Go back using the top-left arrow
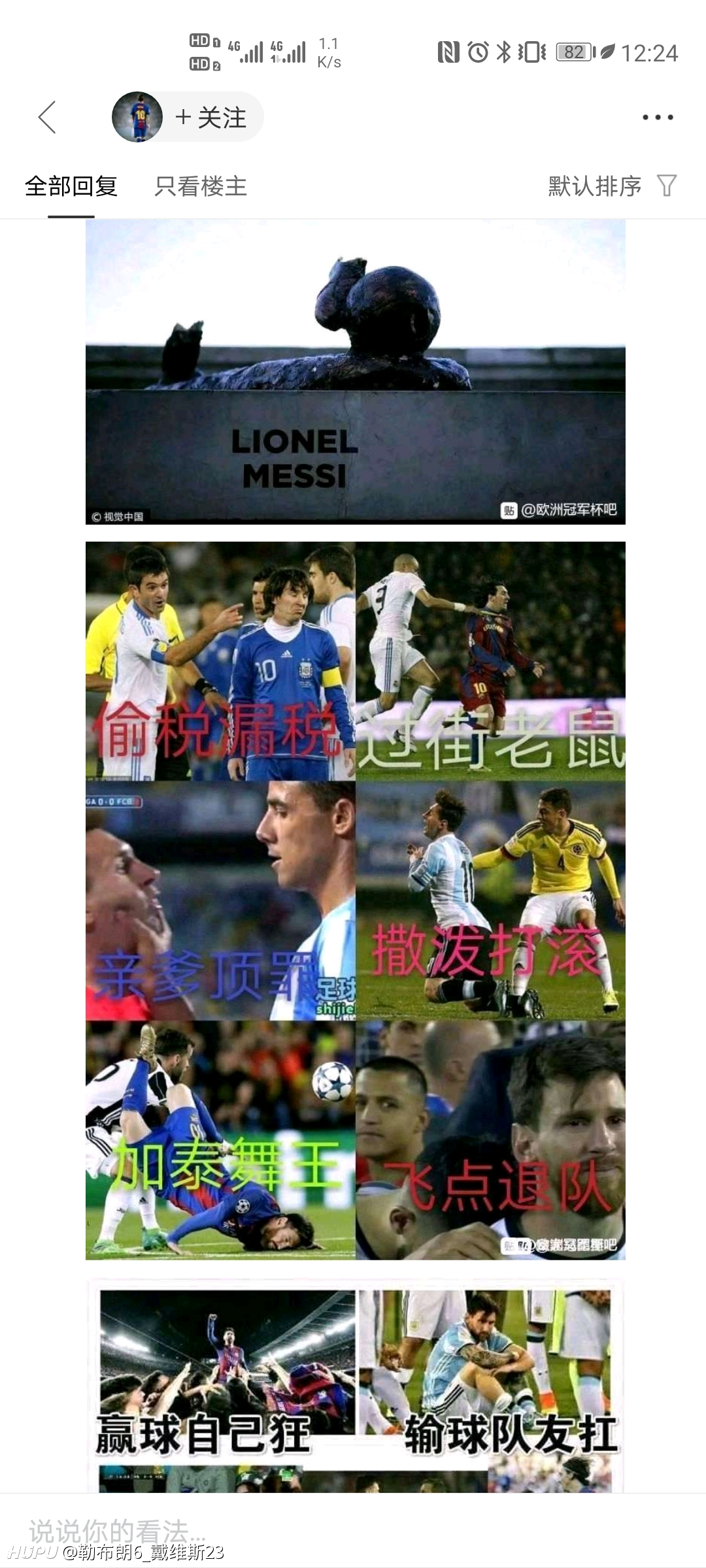This screenshot has width=706, height=1568. 47,118
